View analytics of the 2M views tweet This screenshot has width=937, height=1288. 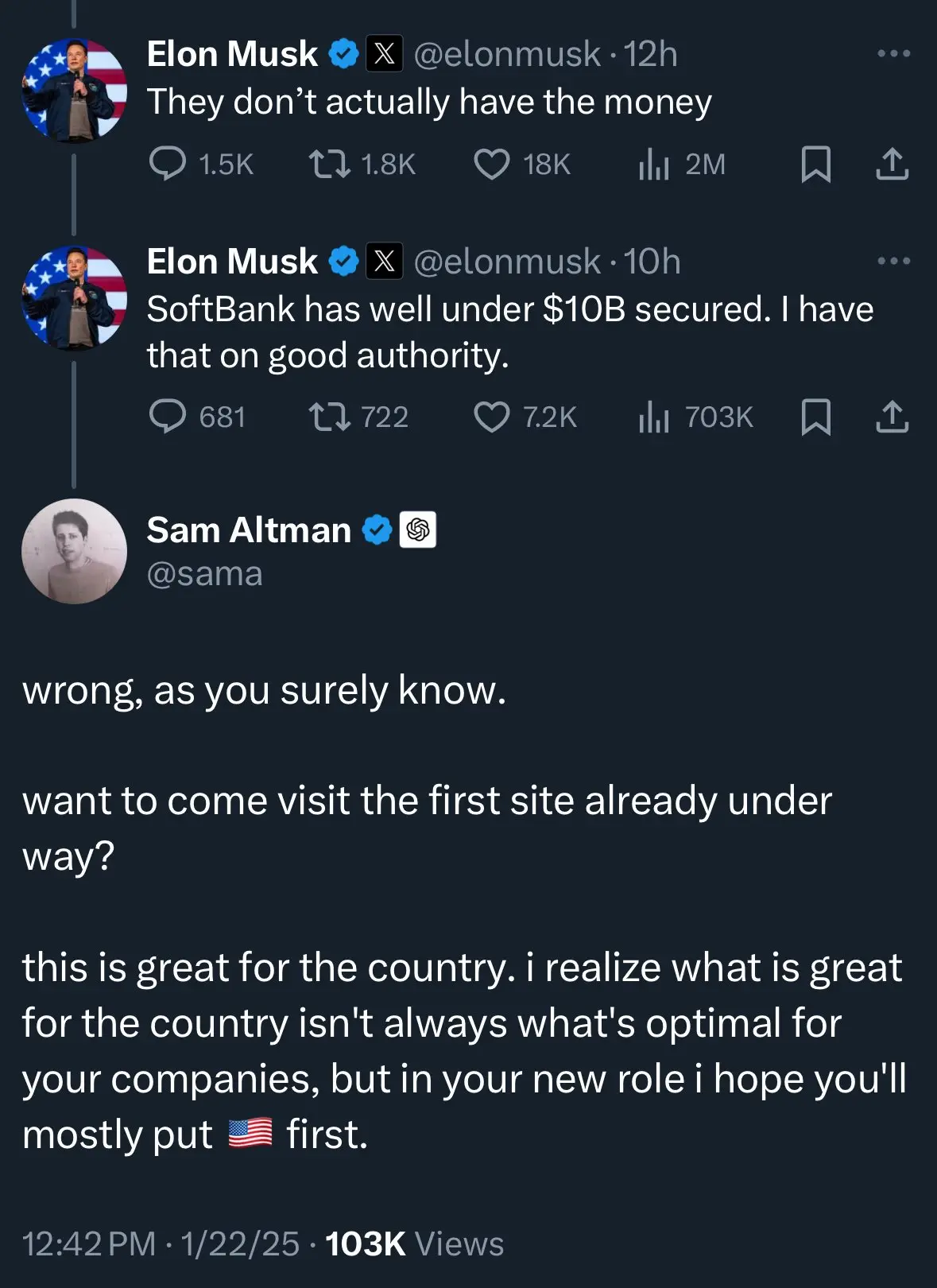pyautogui.click(x=653, y=164)
